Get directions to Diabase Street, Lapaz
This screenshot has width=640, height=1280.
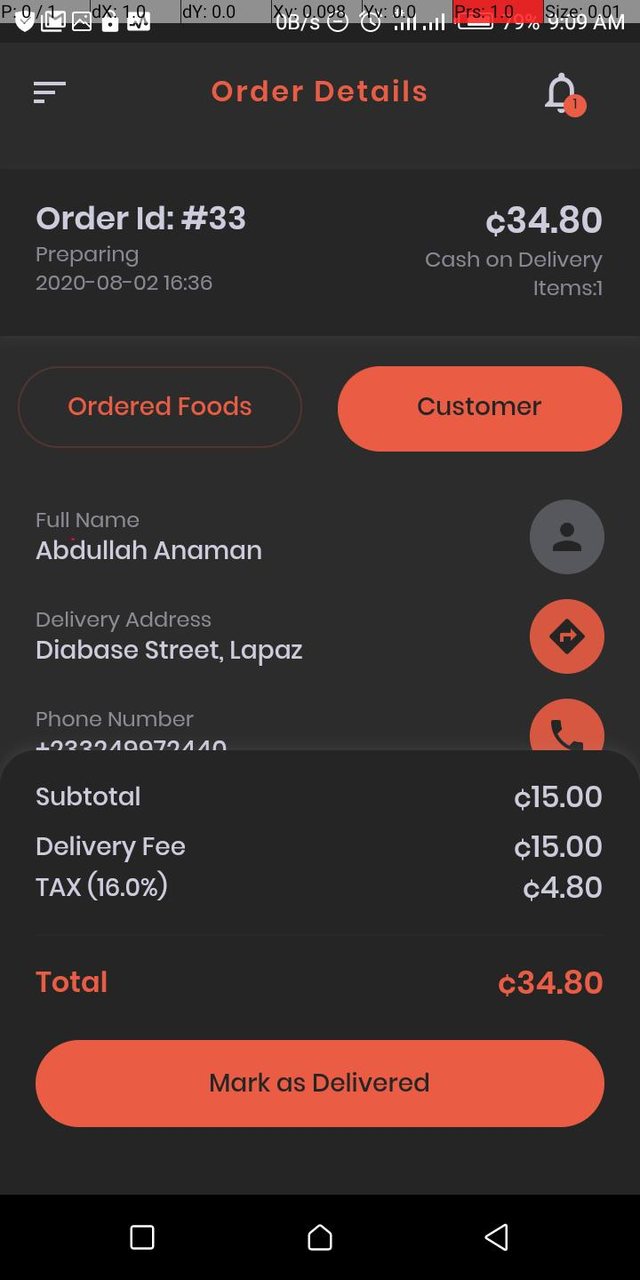tap(567, 636)
